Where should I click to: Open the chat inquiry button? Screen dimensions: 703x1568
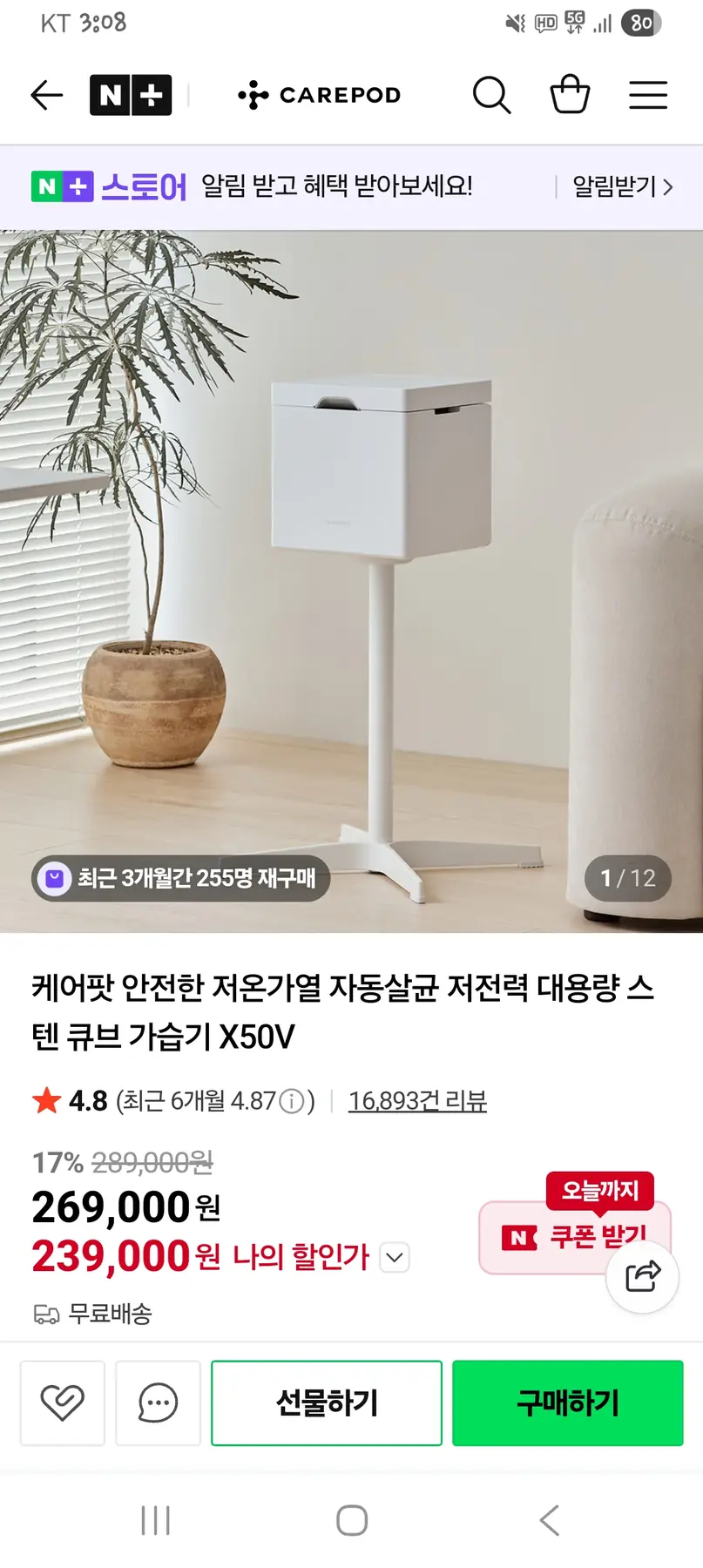click(158, 1402)
